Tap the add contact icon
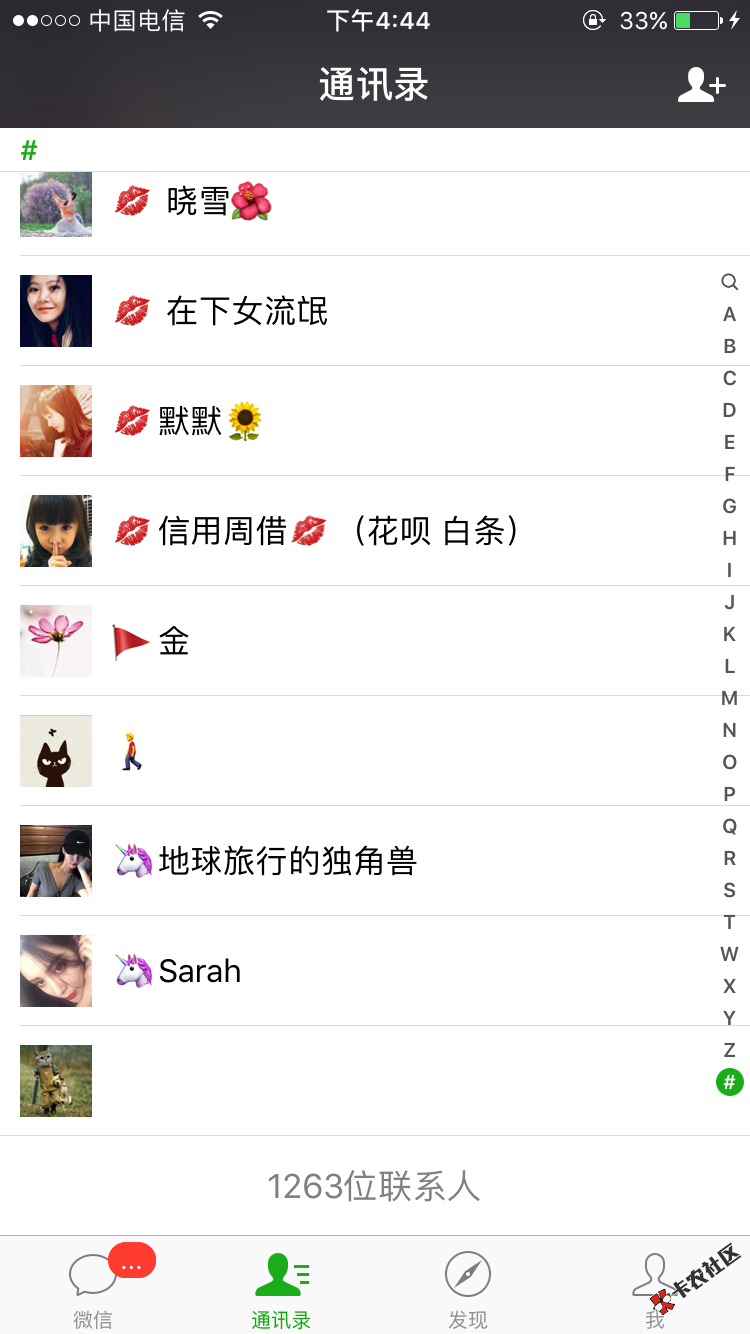750x1334 pixels. coord(701,86)
